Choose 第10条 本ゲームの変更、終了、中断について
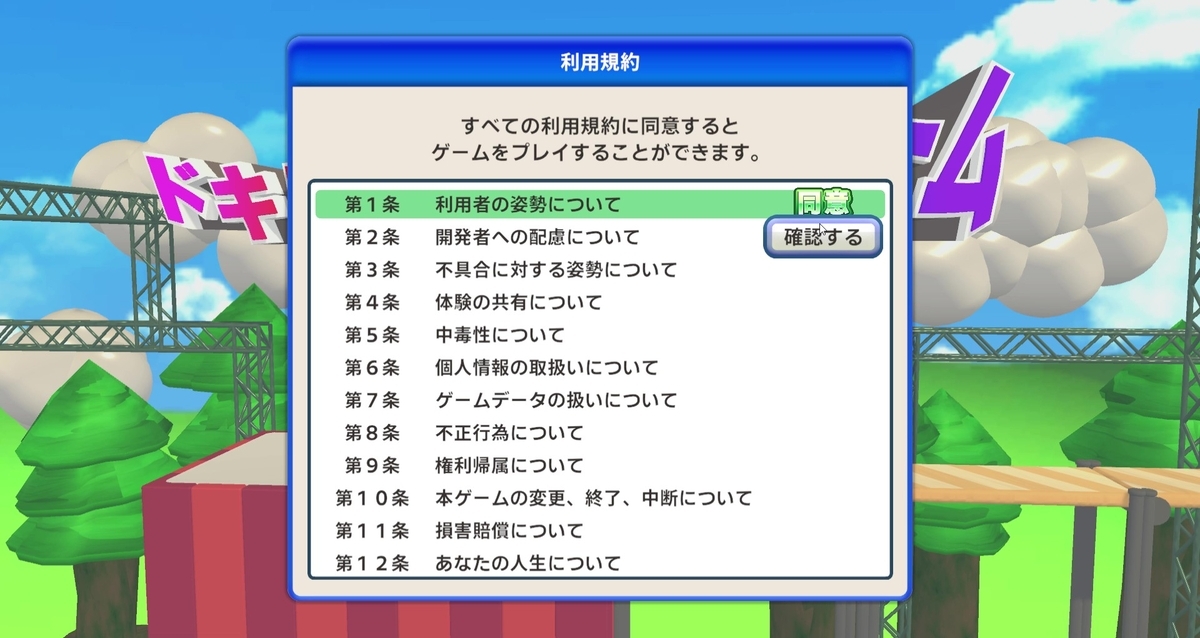 click(600, 498)
